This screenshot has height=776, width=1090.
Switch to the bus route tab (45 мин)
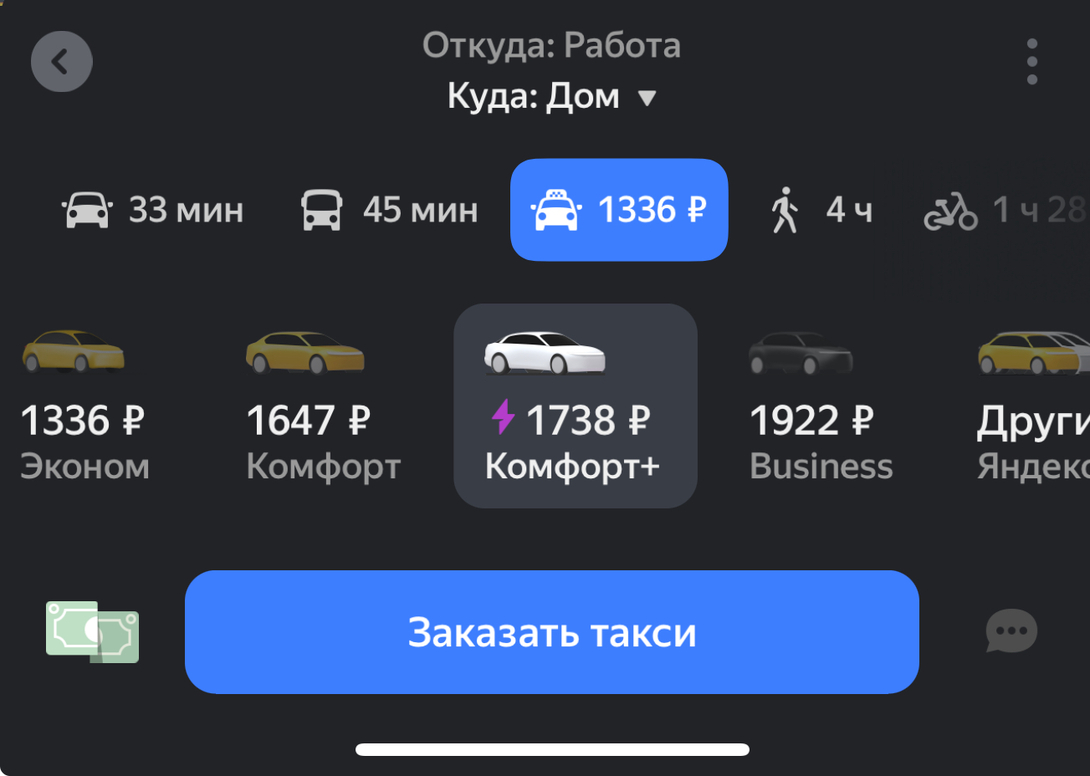[x=389, y=210]
